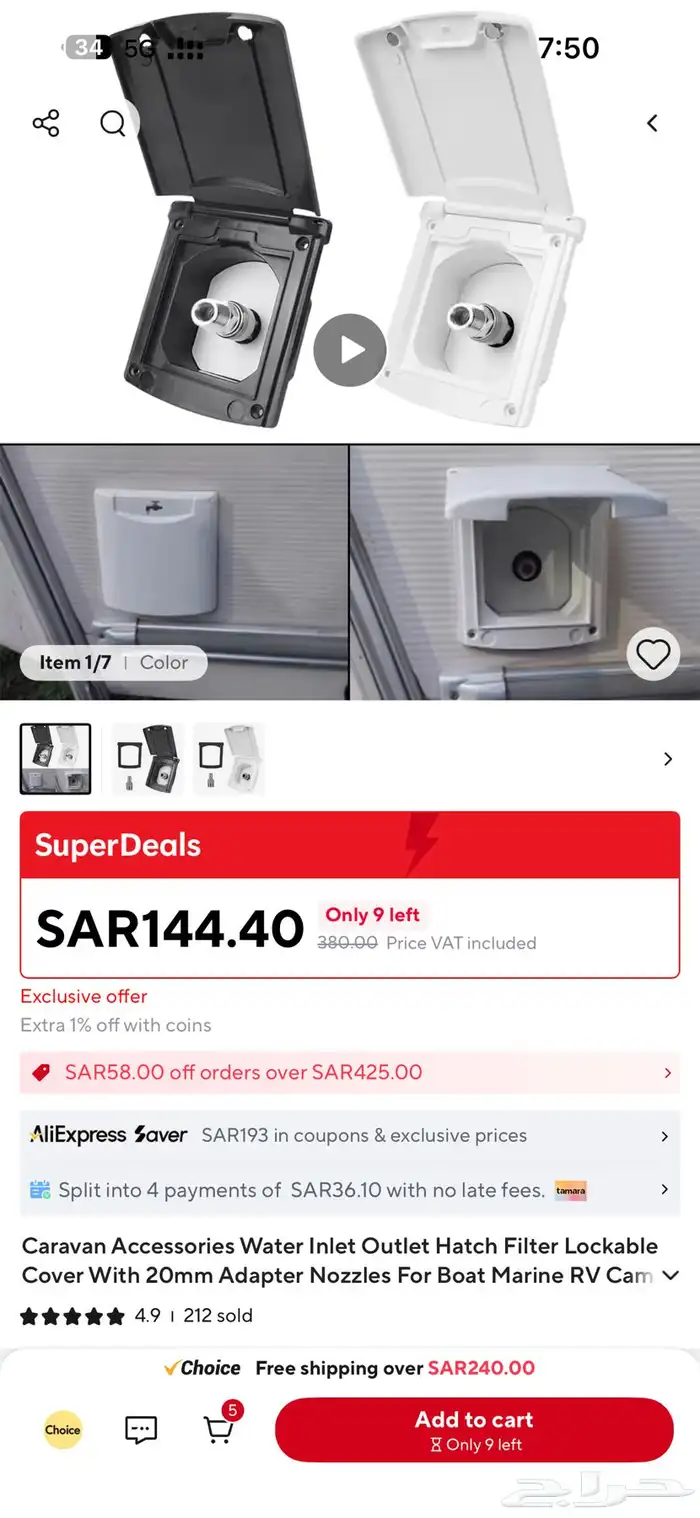Select the black hatch color thumbnail
Image resolution: width=700 pixels, height=1518 pixels.
(146, 759)
